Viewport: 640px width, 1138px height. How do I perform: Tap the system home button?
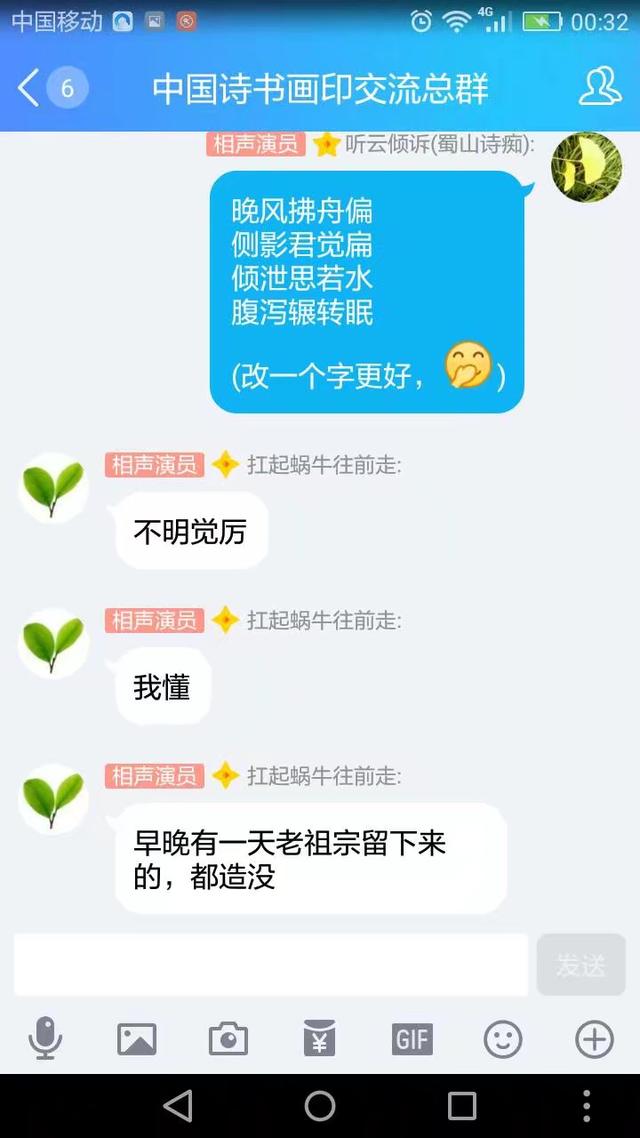point(320,1106)
